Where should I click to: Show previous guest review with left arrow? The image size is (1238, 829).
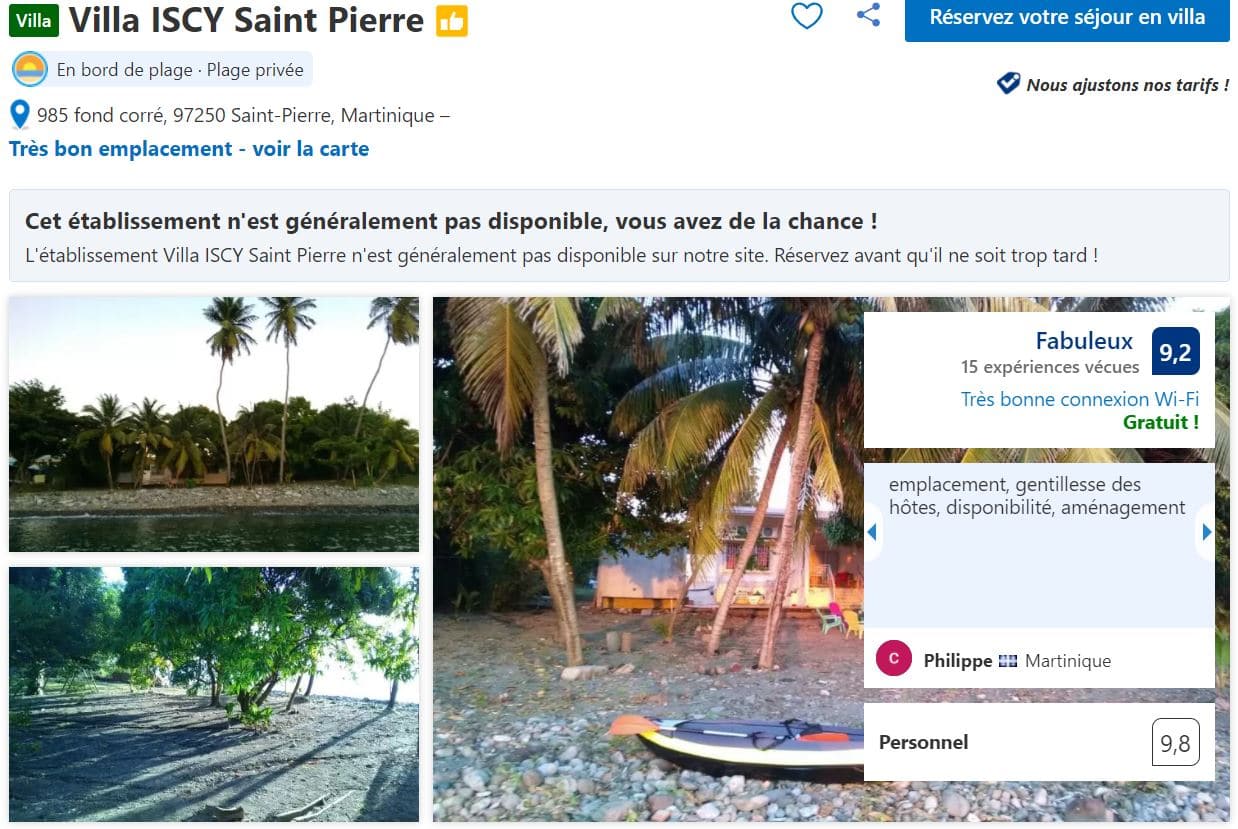point(872,533)
